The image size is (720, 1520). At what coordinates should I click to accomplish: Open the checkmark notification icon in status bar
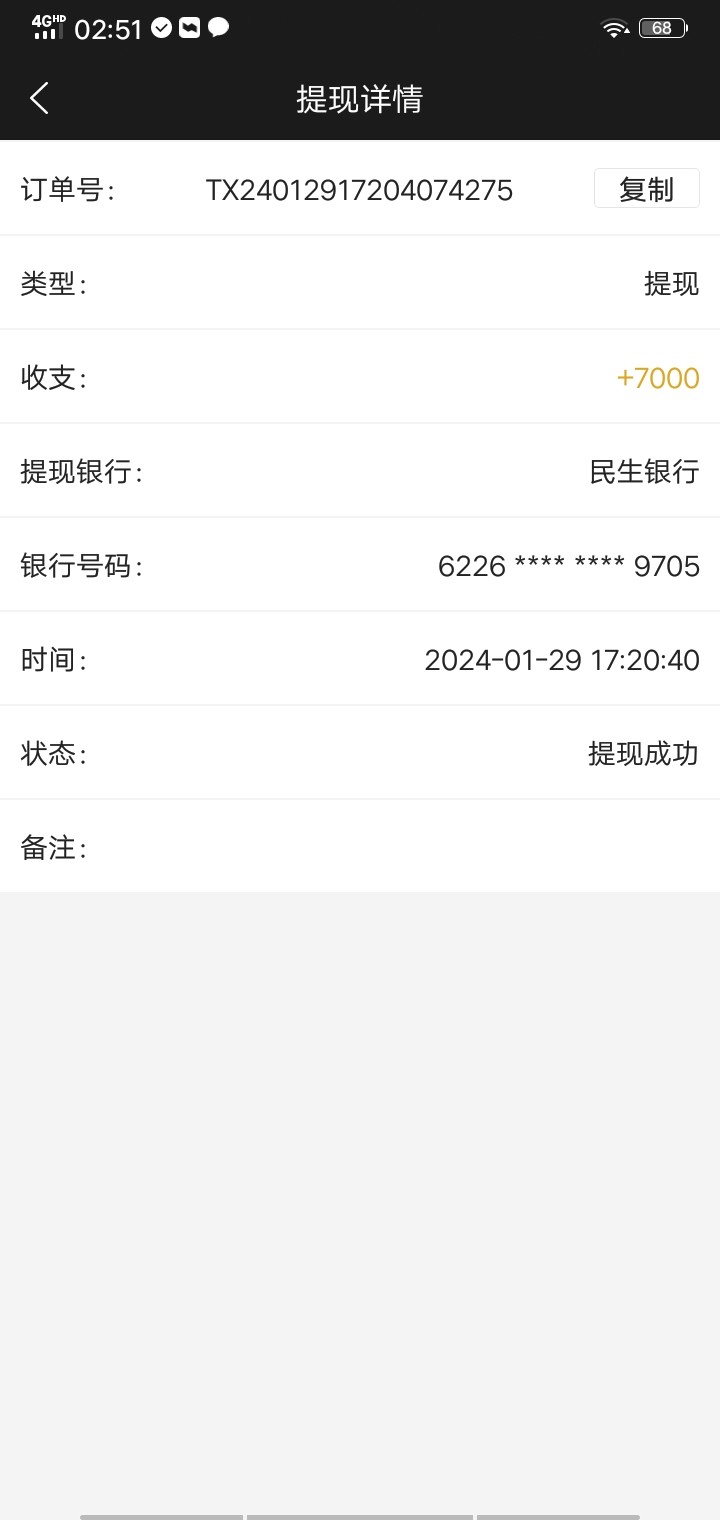point(161,28)
